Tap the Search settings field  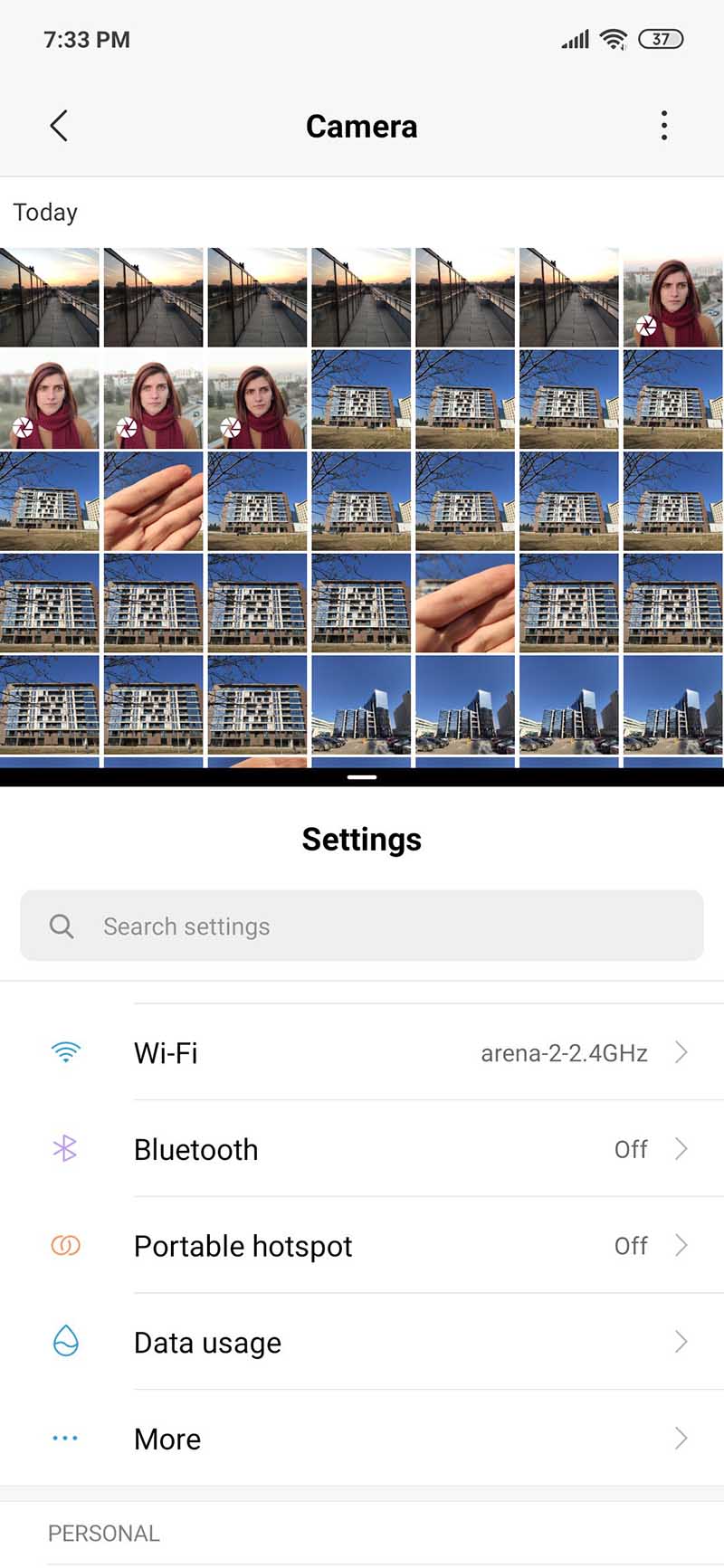362,926
